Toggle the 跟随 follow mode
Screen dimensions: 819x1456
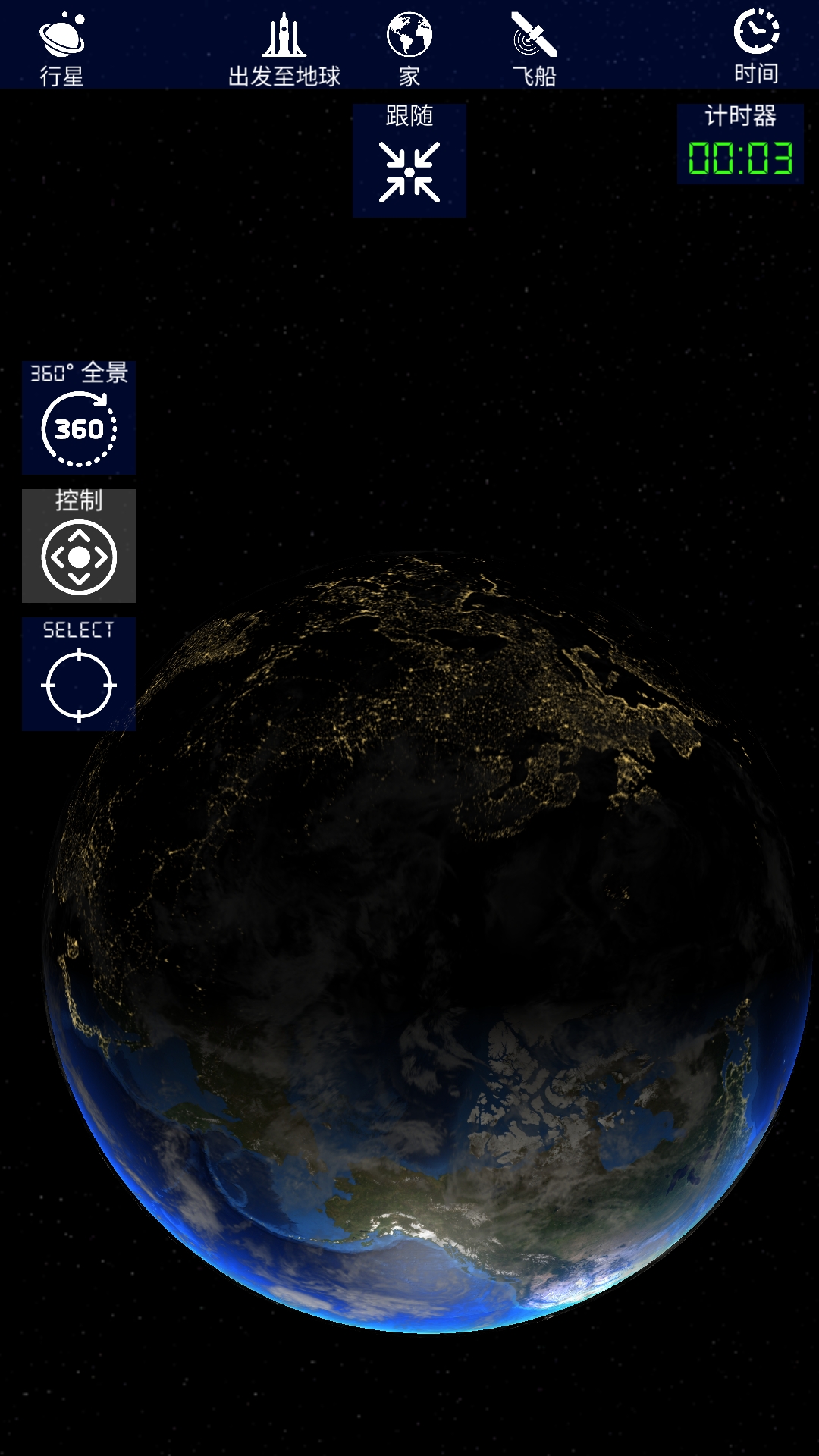tap(409, 161)
